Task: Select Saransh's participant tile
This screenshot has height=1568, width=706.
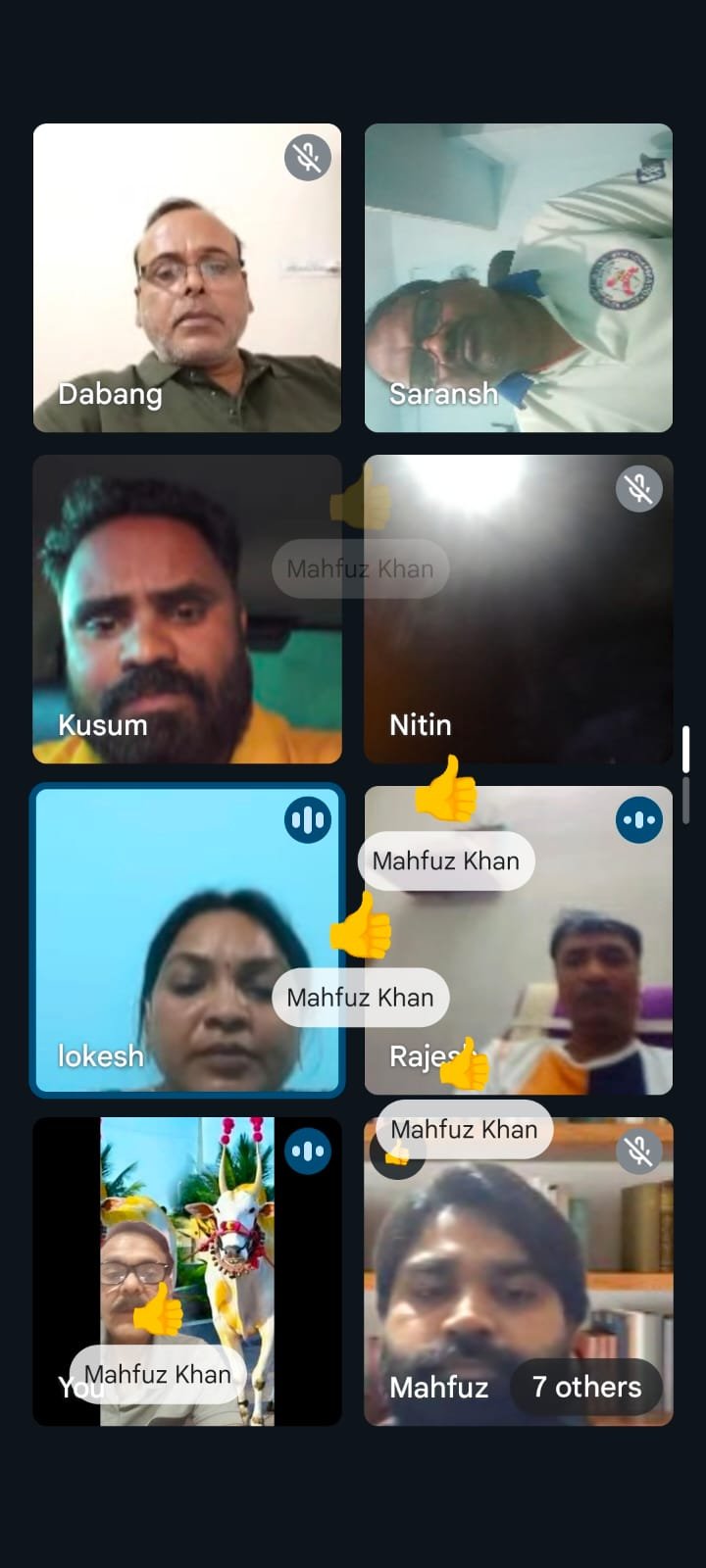Action: click(518, 277)
